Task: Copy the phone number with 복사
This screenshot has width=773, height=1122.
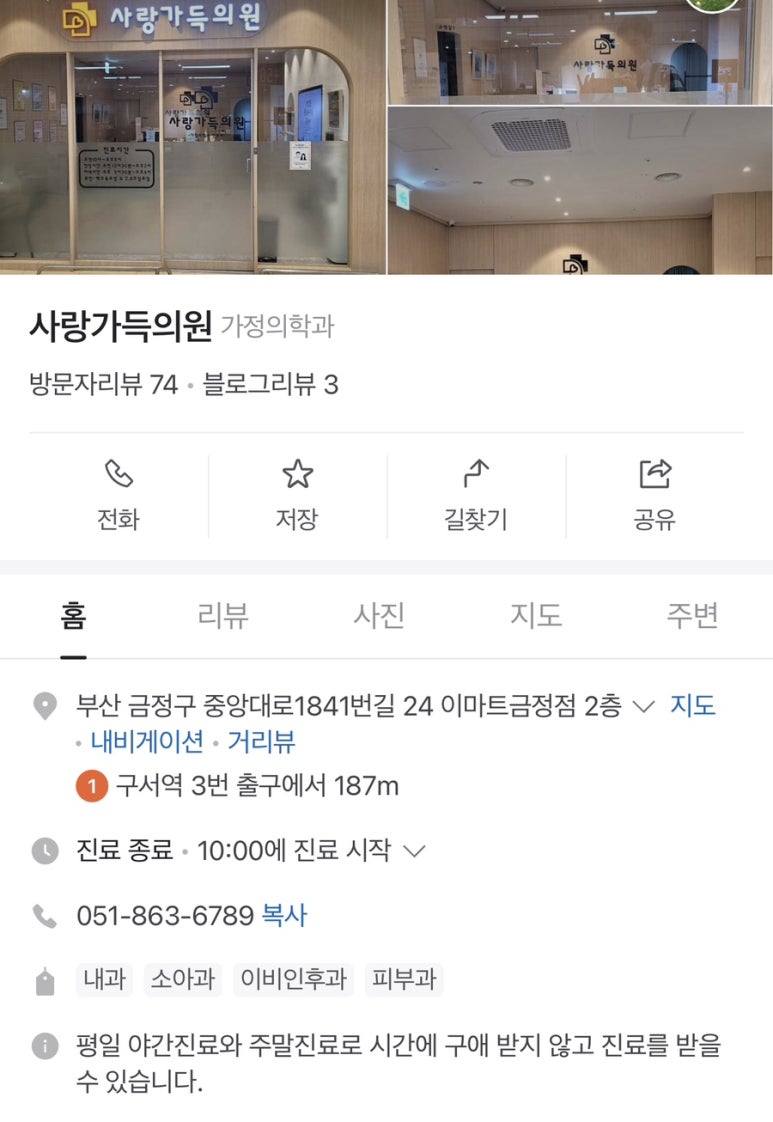Action: click(x=285, y=915)
